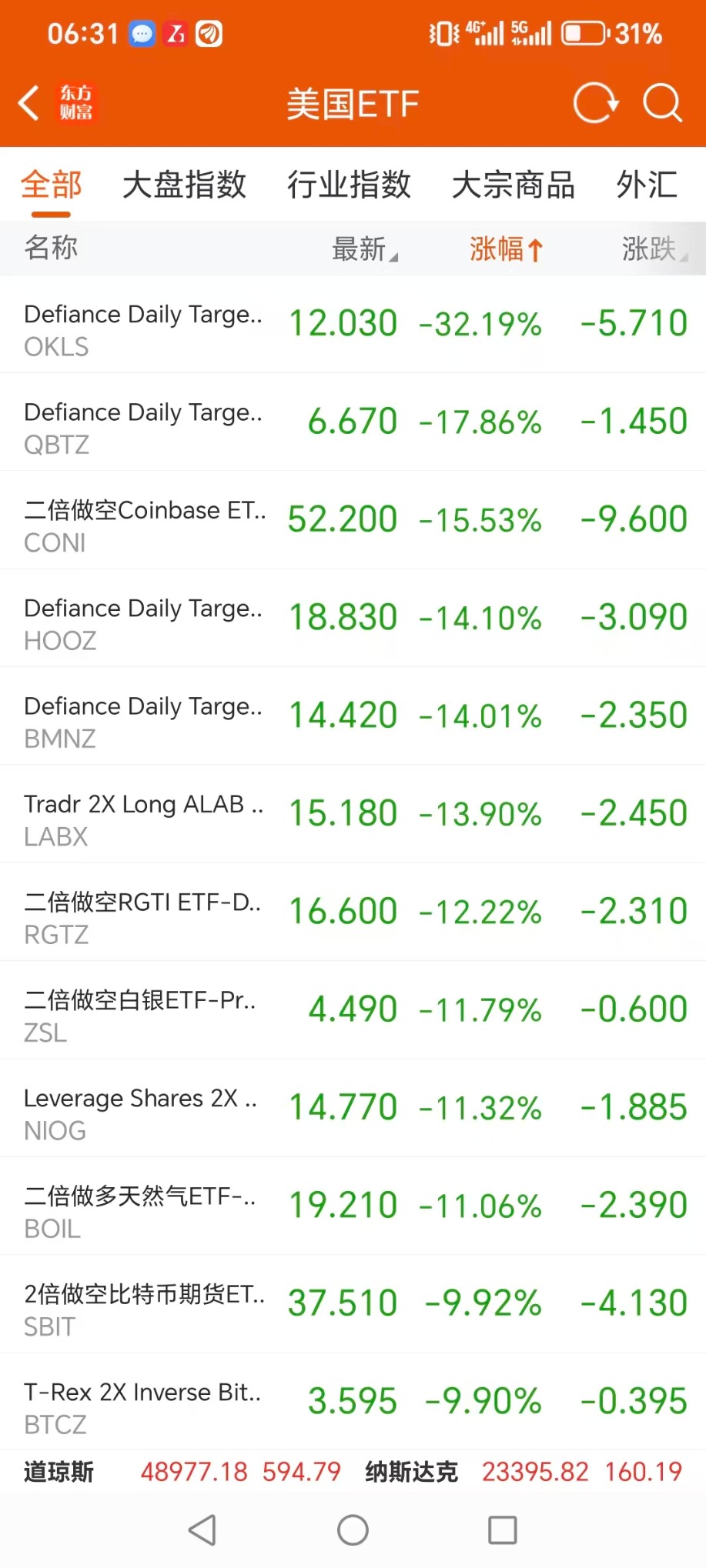
Task: Tap the back arrow to exit
Action: (x=29, y=102)
